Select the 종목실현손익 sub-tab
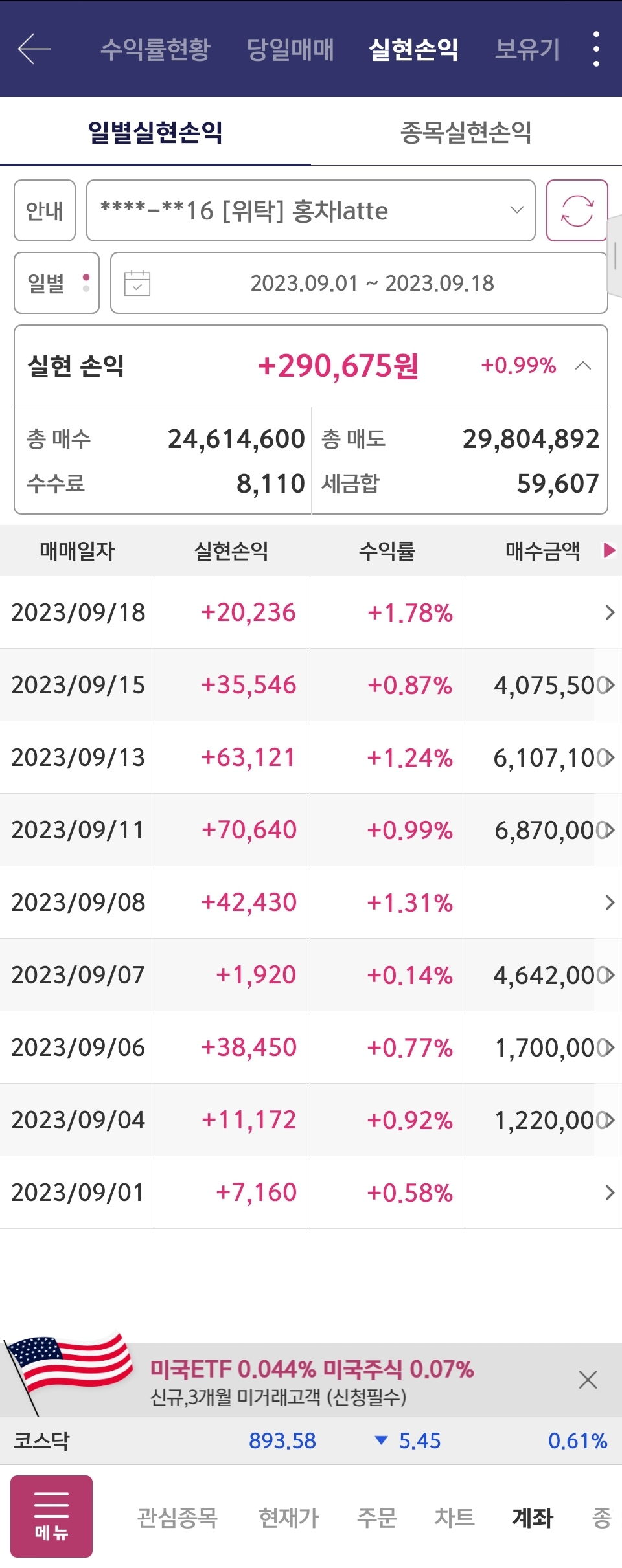This screenshot has width=622, height=1568. pyautogui.click(x=466, y=133)
